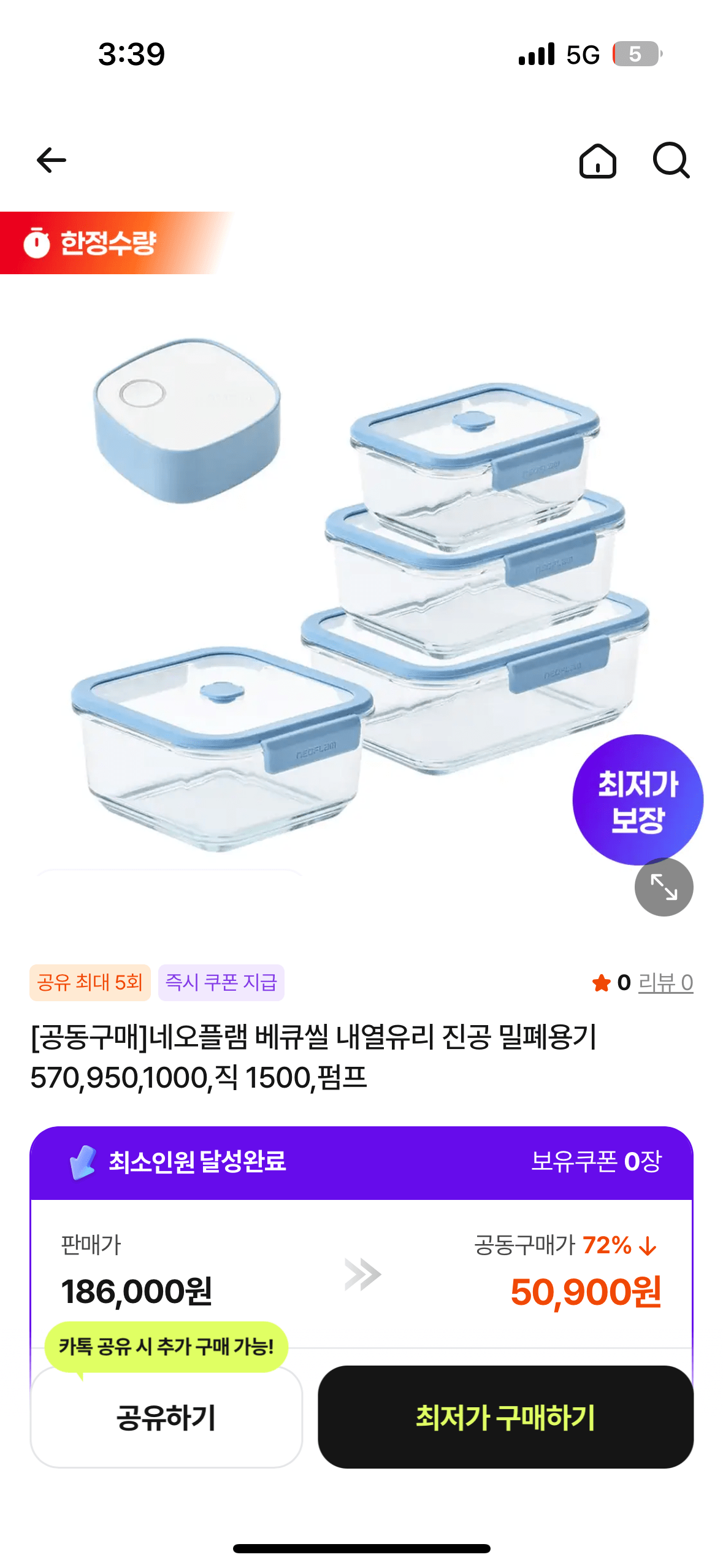
Task: Tap the product container photo
Action: coord(362,613)
